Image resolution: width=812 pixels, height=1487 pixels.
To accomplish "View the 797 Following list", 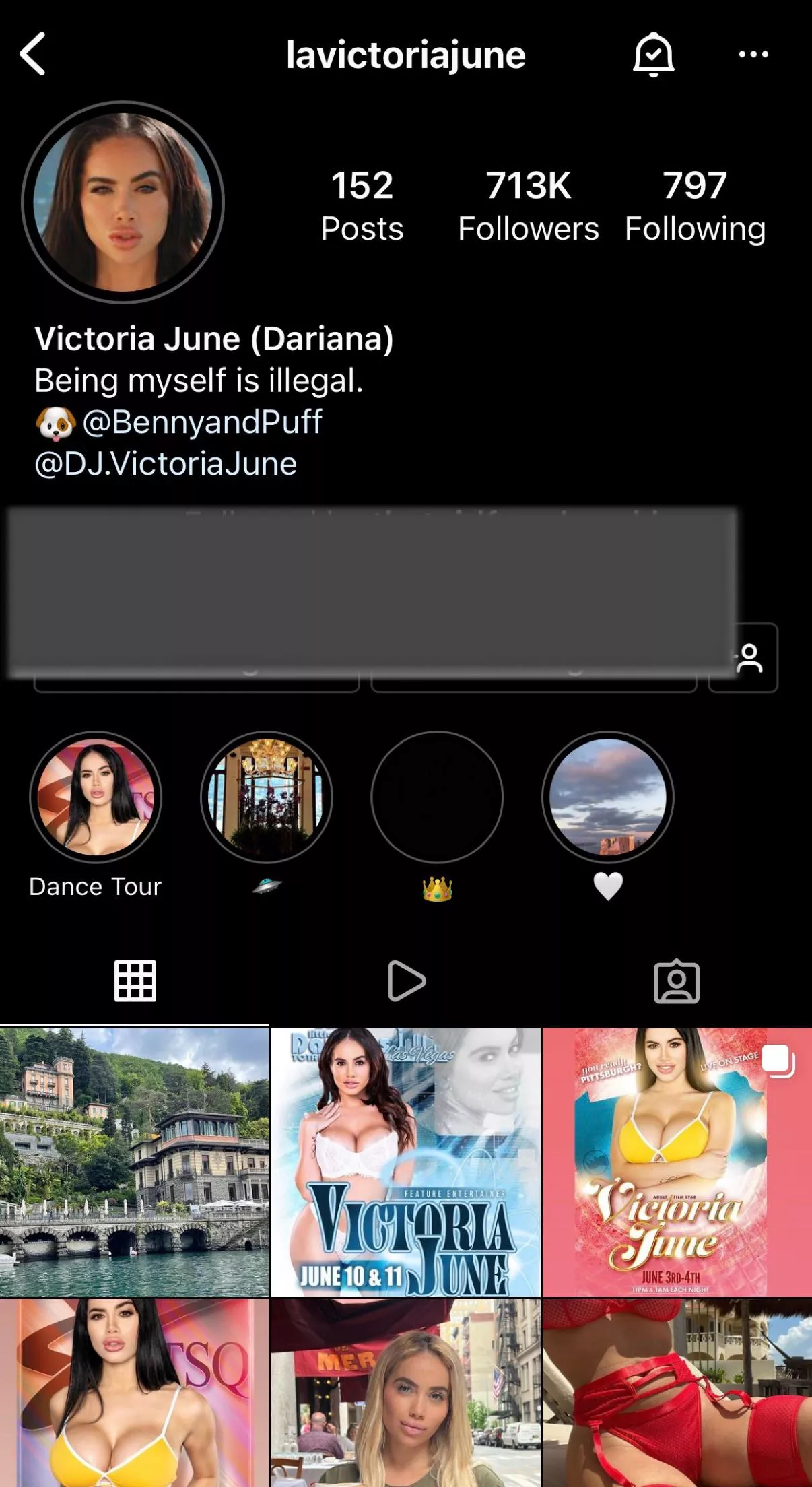I will (x=695, y=205).
